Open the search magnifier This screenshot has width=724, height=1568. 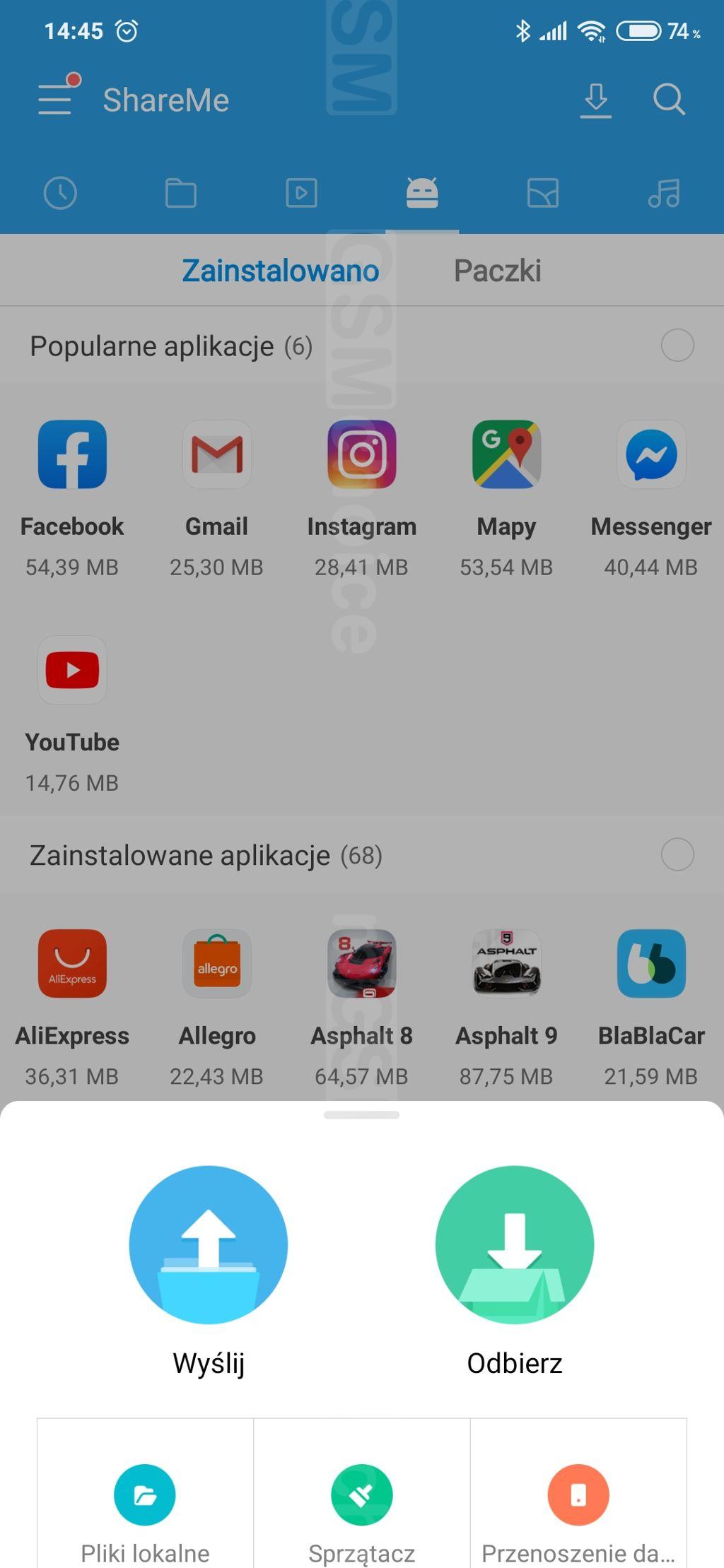coord(669,99)
